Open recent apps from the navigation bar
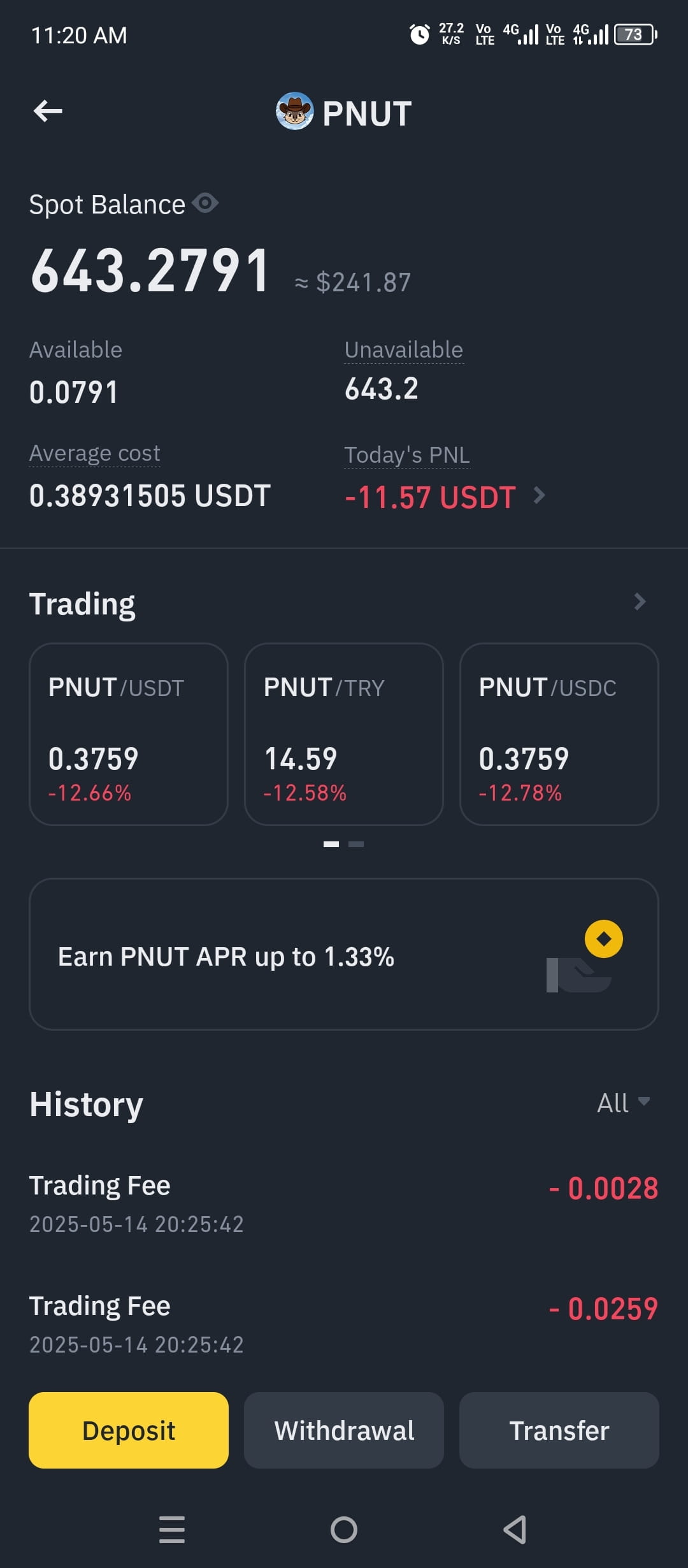Image resolution: width=688 pixels, height=1568 pixels. click(x=172, y=1530)
